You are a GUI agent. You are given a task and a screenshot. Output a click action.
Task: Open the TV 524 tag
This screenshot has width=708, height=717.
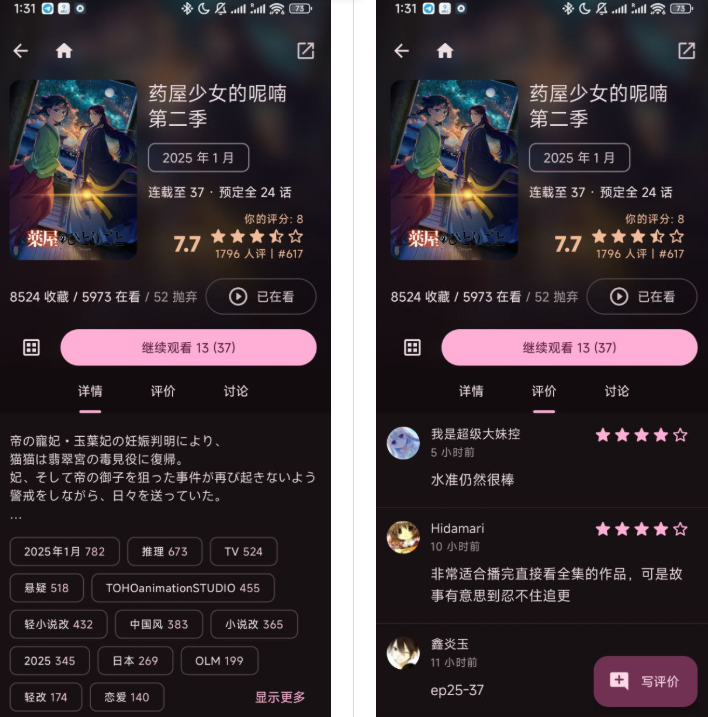click(x=243, y=552)
